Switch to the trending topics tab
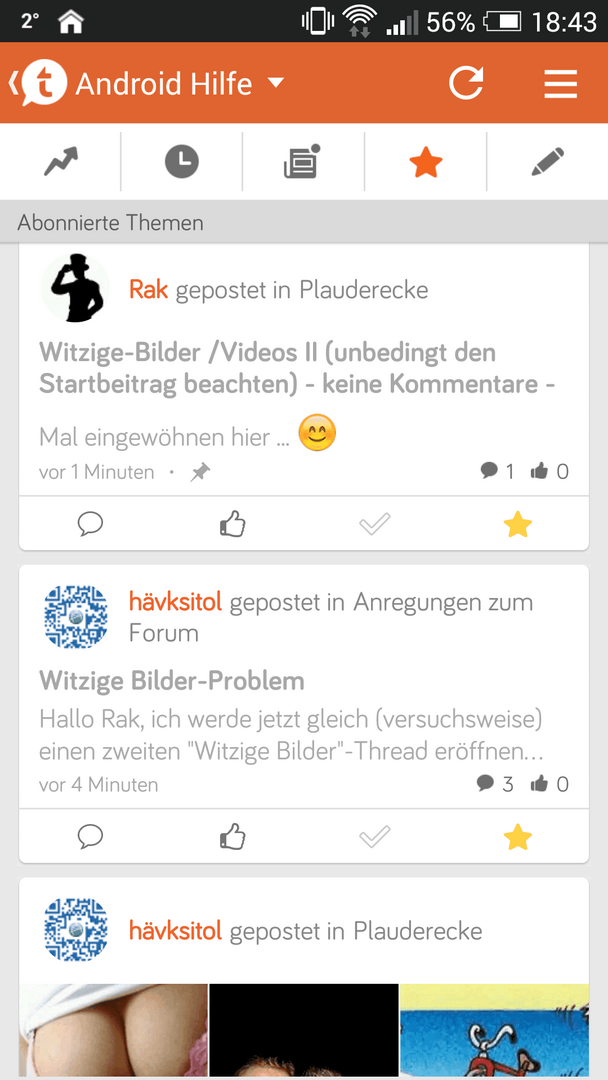608x1080 pixels. 61,162
